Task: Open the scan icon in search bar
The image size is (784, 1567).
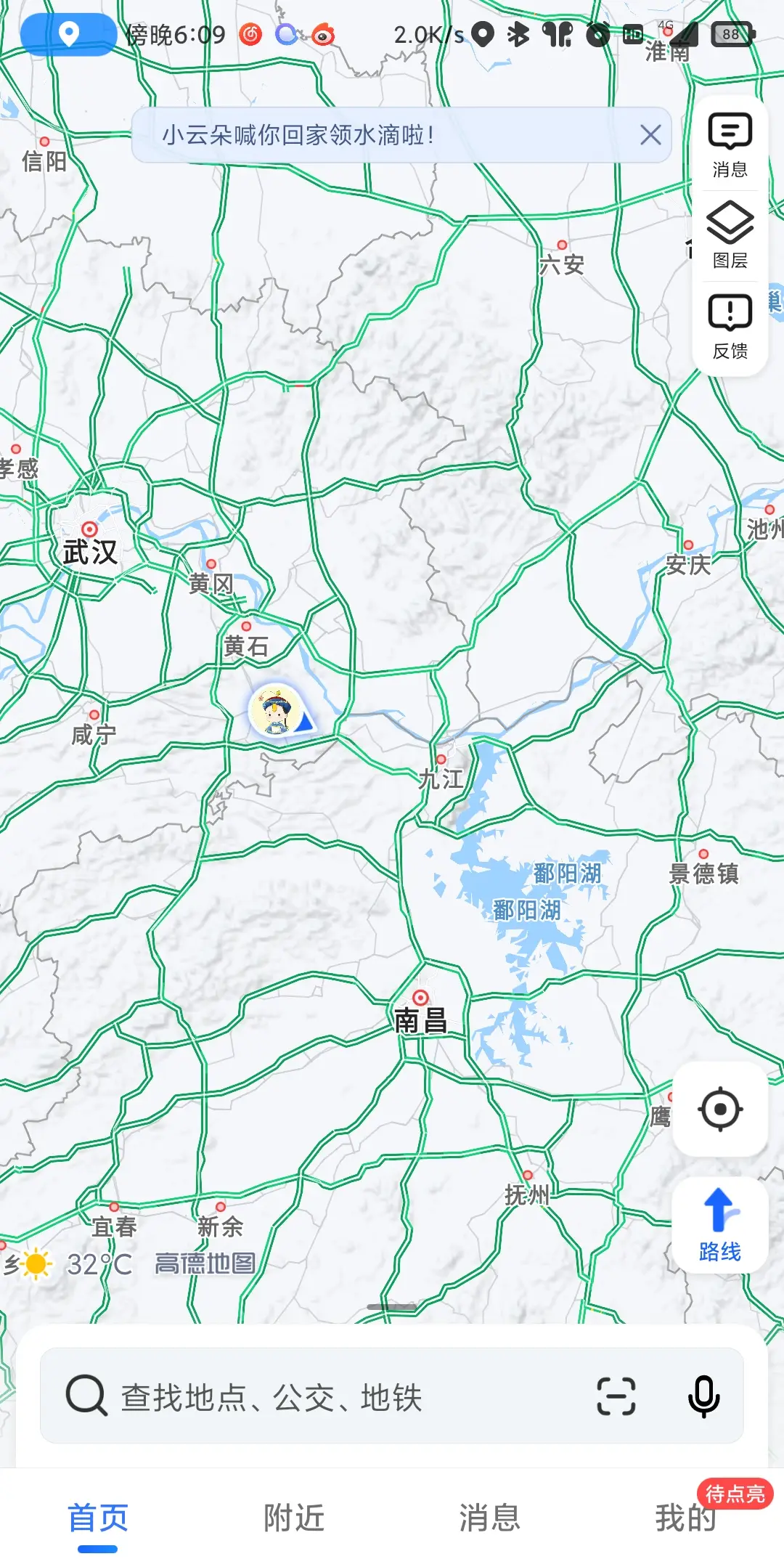Action: pyautogui.click(x=616, y=1396)
